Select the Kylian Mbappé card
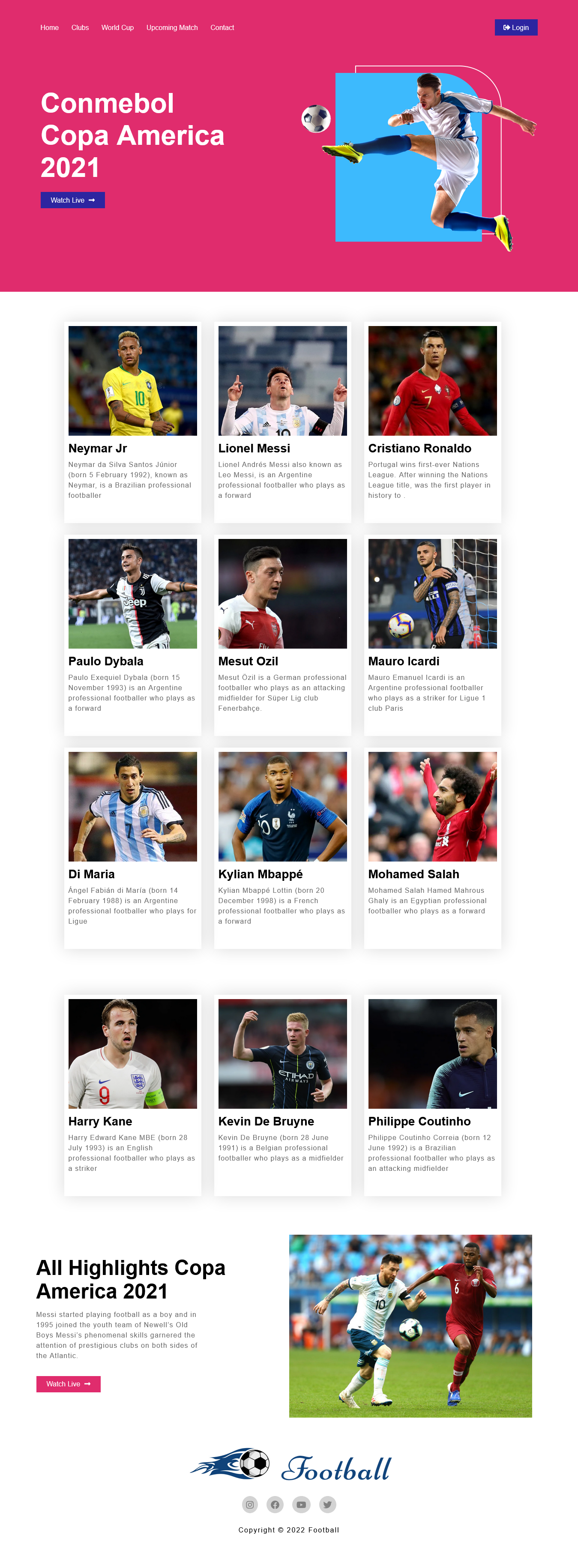Image resolution: width=578 pixels, height=1568 pixels. pyautogui.click(x=282, y=847)
